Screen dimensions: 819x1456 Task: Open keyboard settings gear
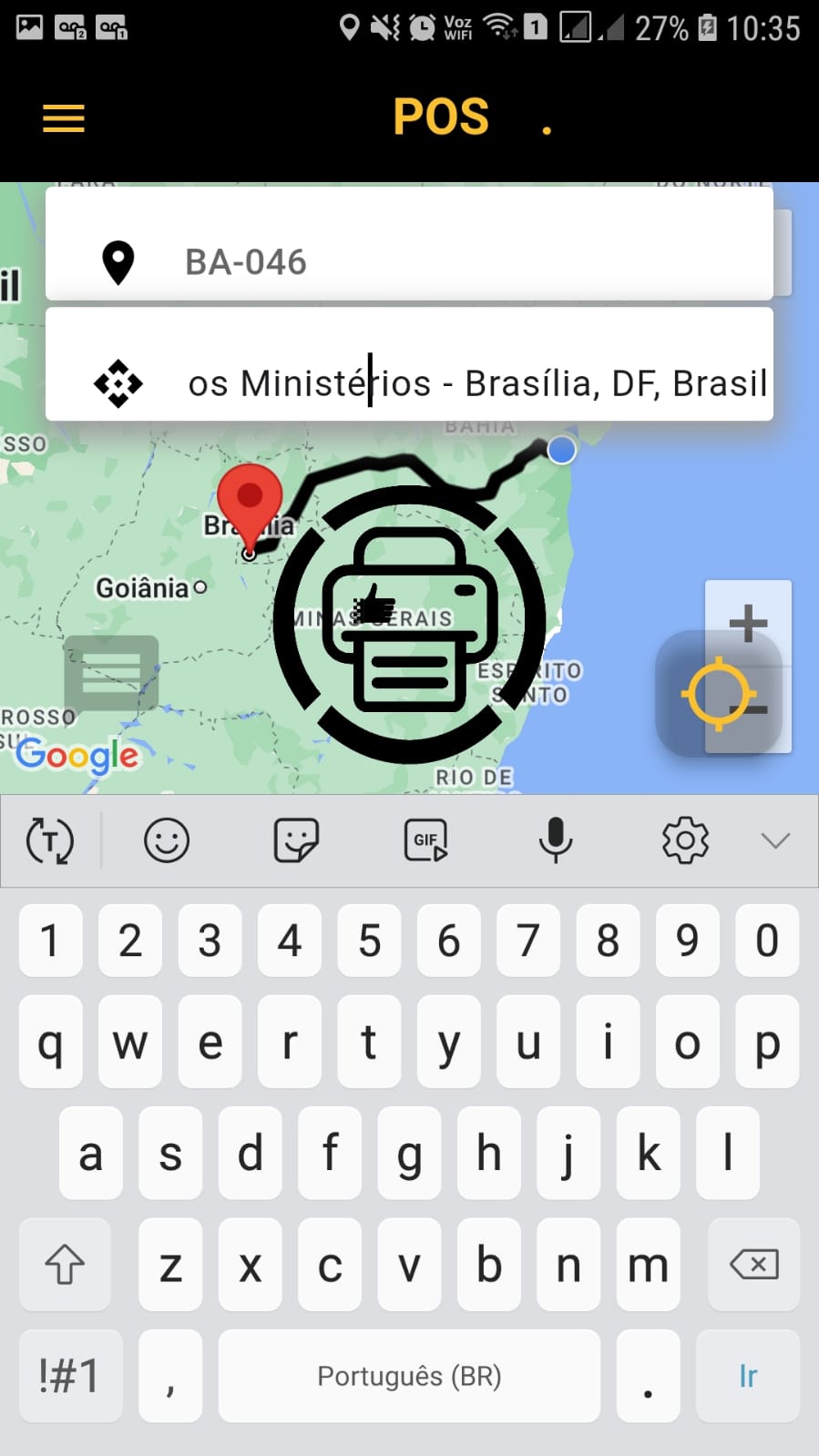[x=685, y=840]
